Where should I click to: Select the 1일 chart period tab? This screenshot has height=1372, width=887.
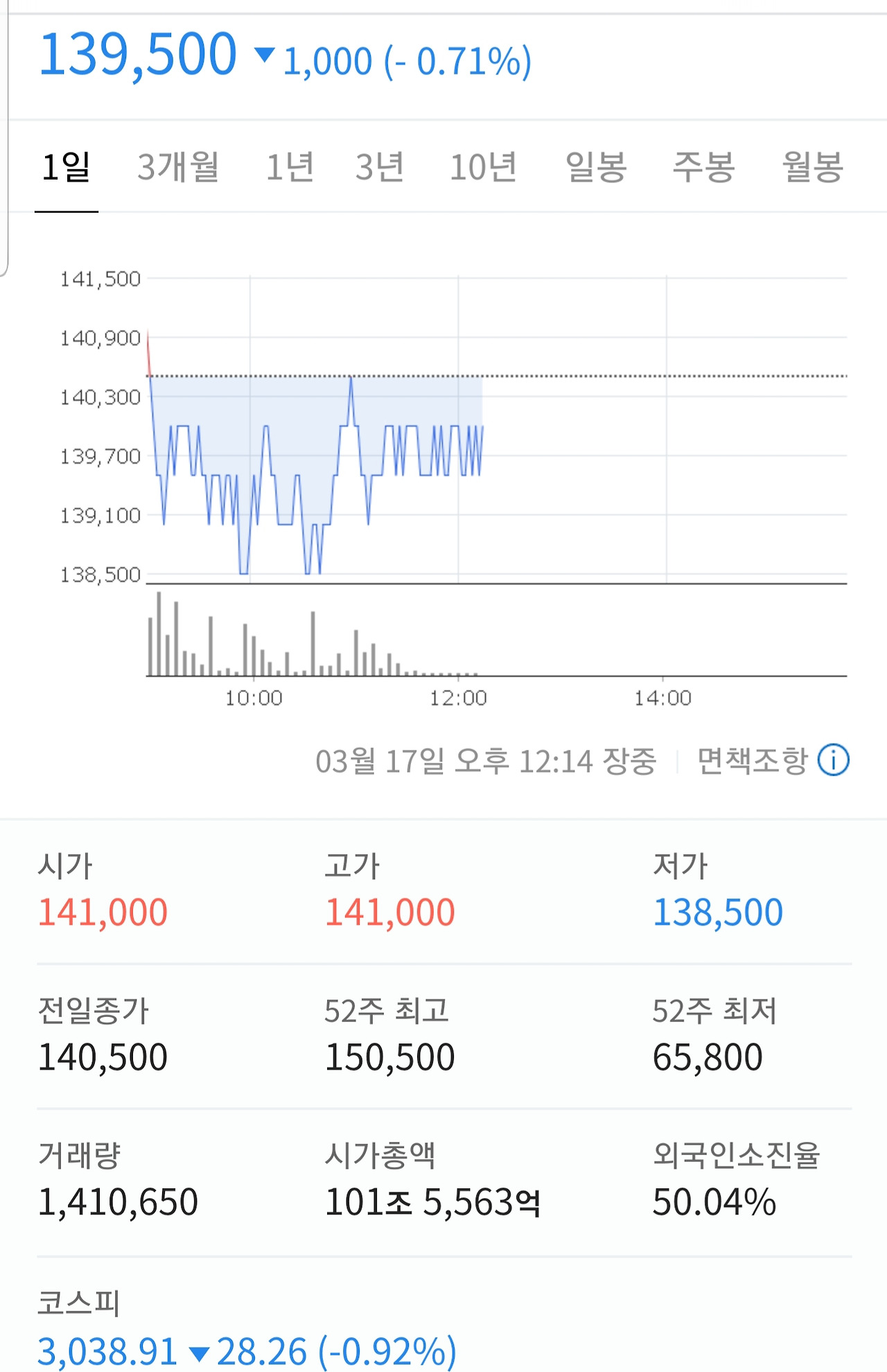[67, 167]
